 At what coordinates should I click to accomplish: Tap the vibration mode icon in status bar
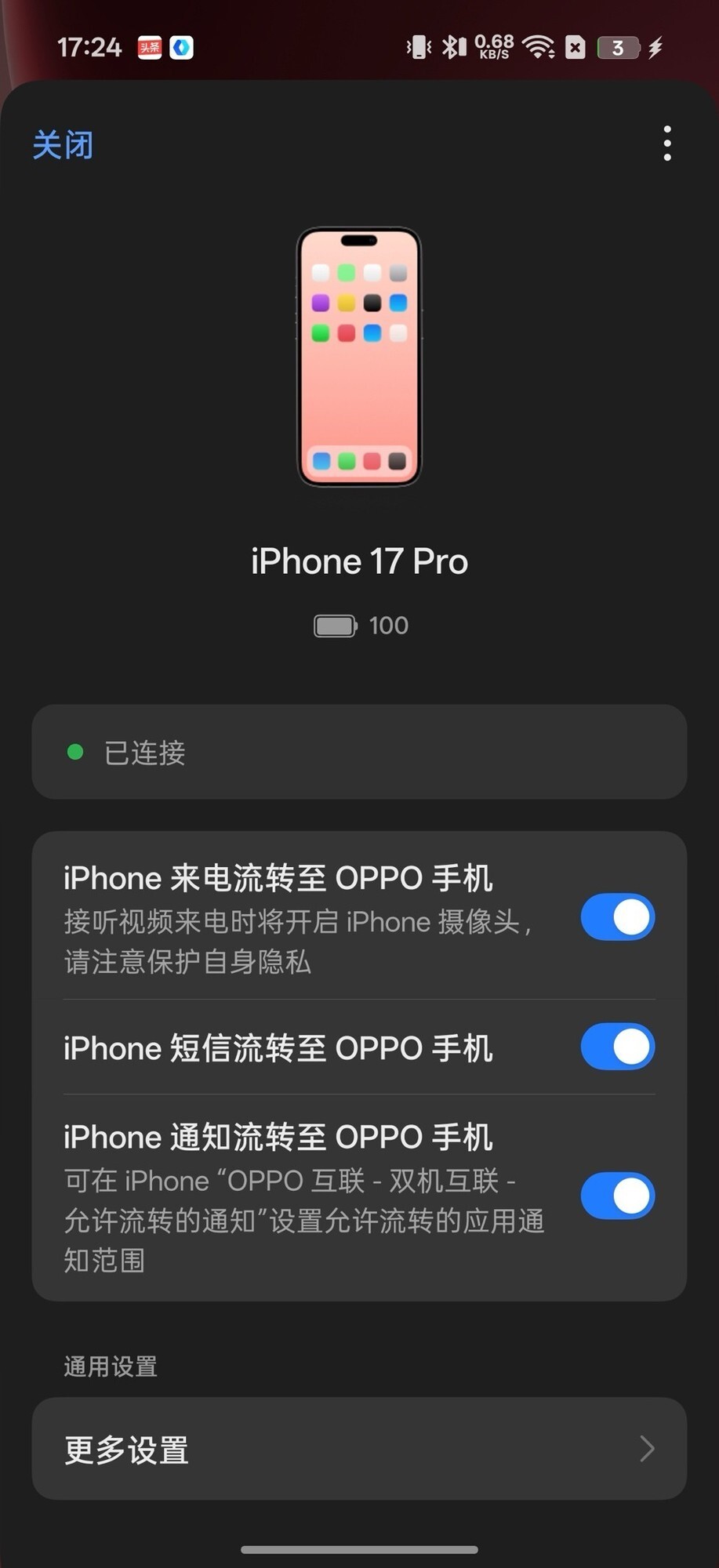(417, 47)
